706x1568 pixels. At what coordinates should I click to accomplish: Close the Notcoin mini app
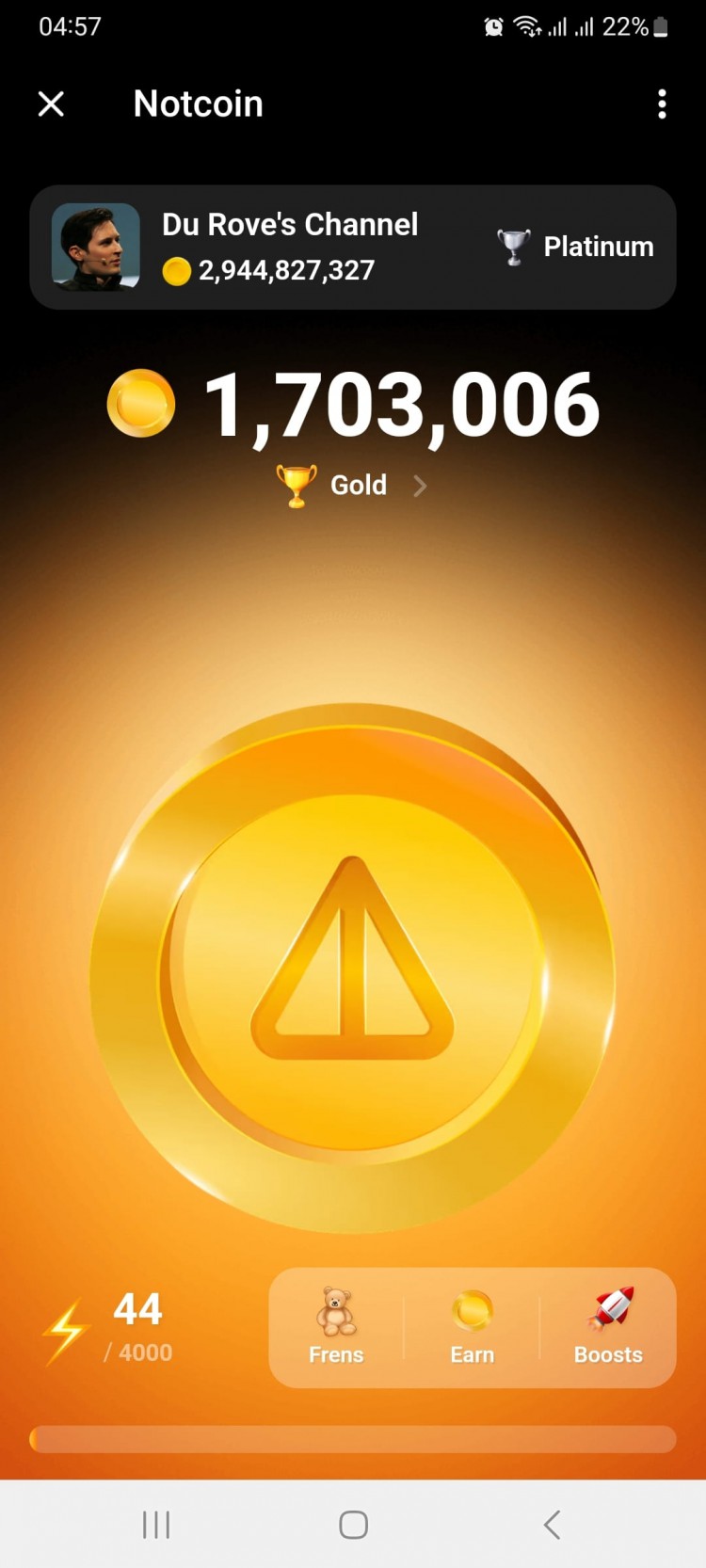pos(51,104)
